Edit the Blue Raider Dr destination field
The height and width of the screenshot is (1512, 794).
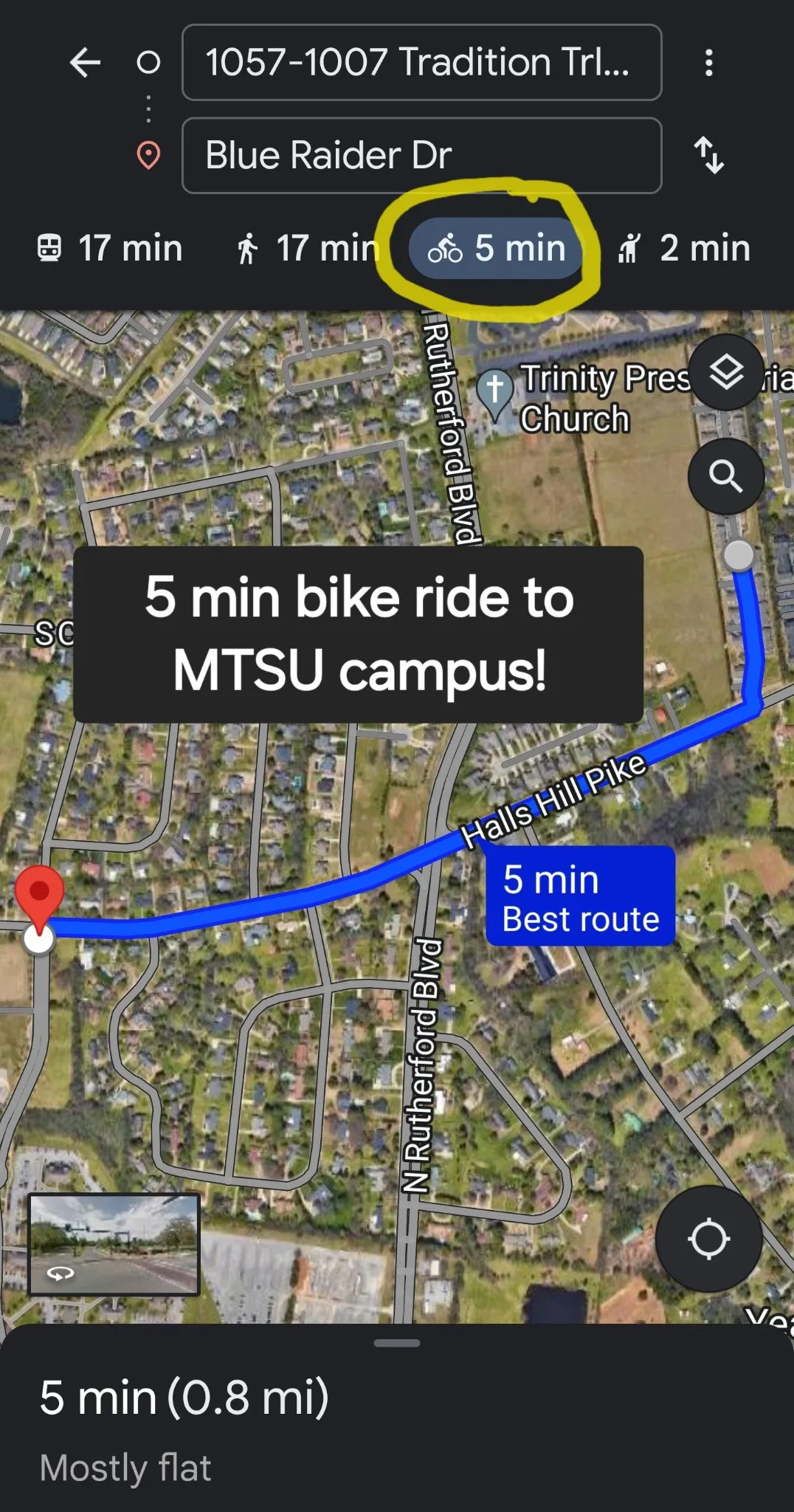tap(421, 156)
